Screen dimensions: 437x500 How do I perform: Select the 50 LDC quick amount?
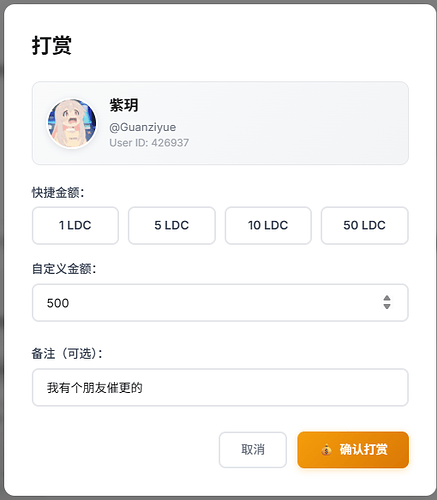(x=364, y=225)
